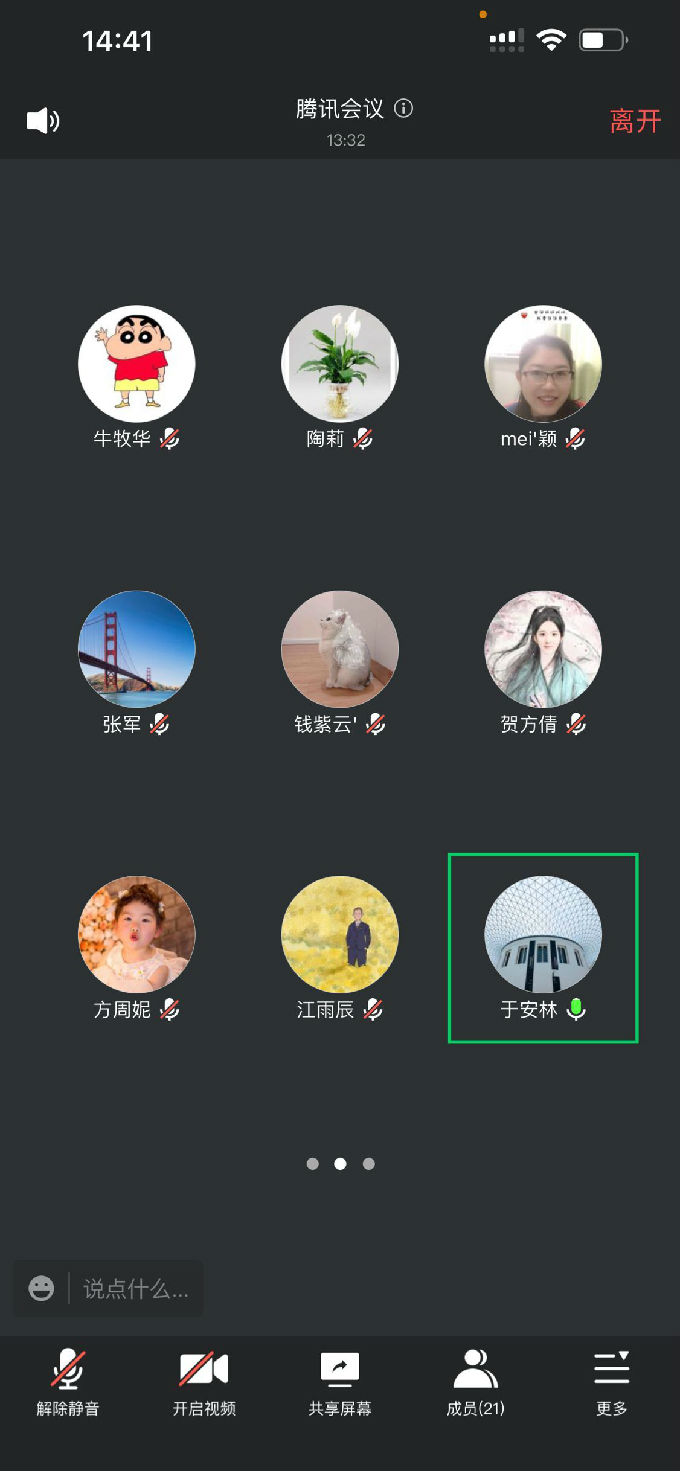Image resolution: width=680 pixels, height=1471 pixels.
Task: Turn on camera with 开启视频
Action: [204, 1382]
